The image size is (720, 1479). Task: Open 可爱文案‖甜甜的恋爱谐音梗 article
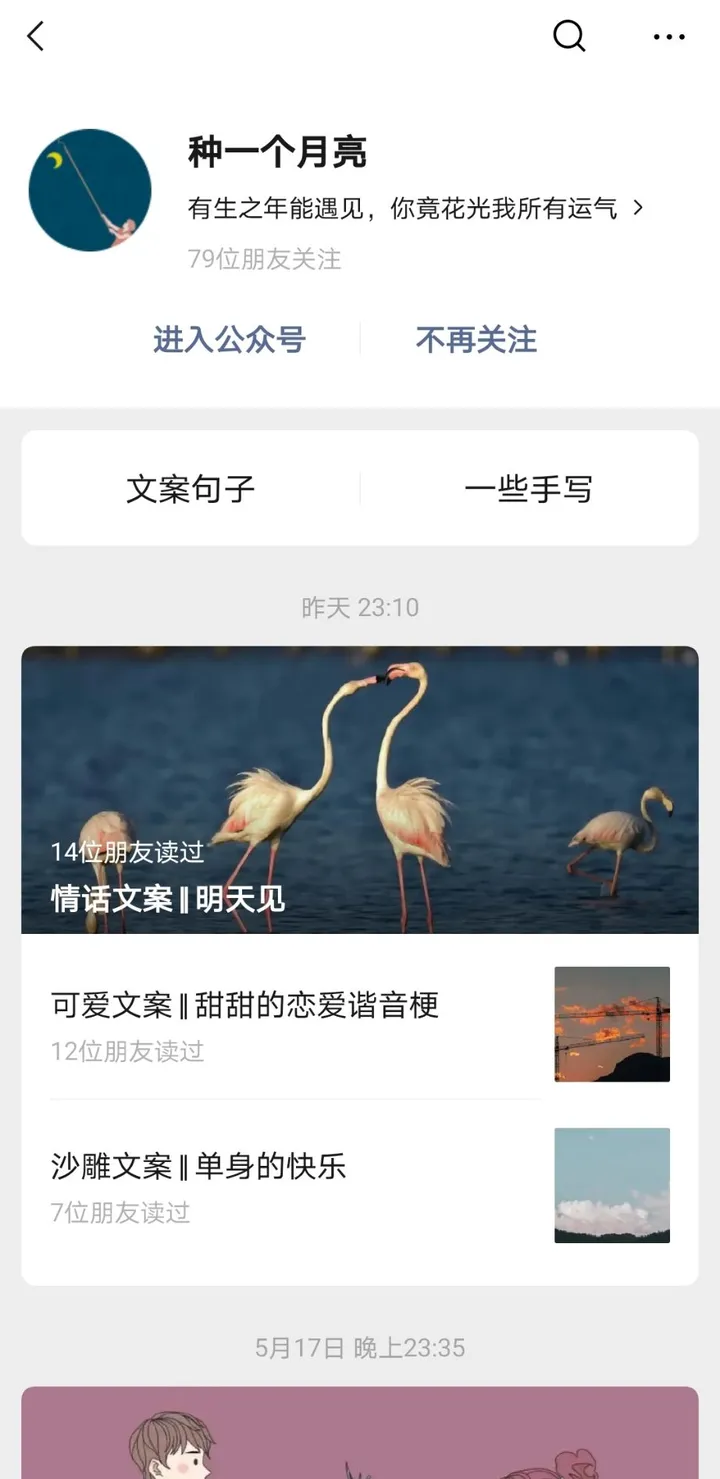coord(244,1005)
